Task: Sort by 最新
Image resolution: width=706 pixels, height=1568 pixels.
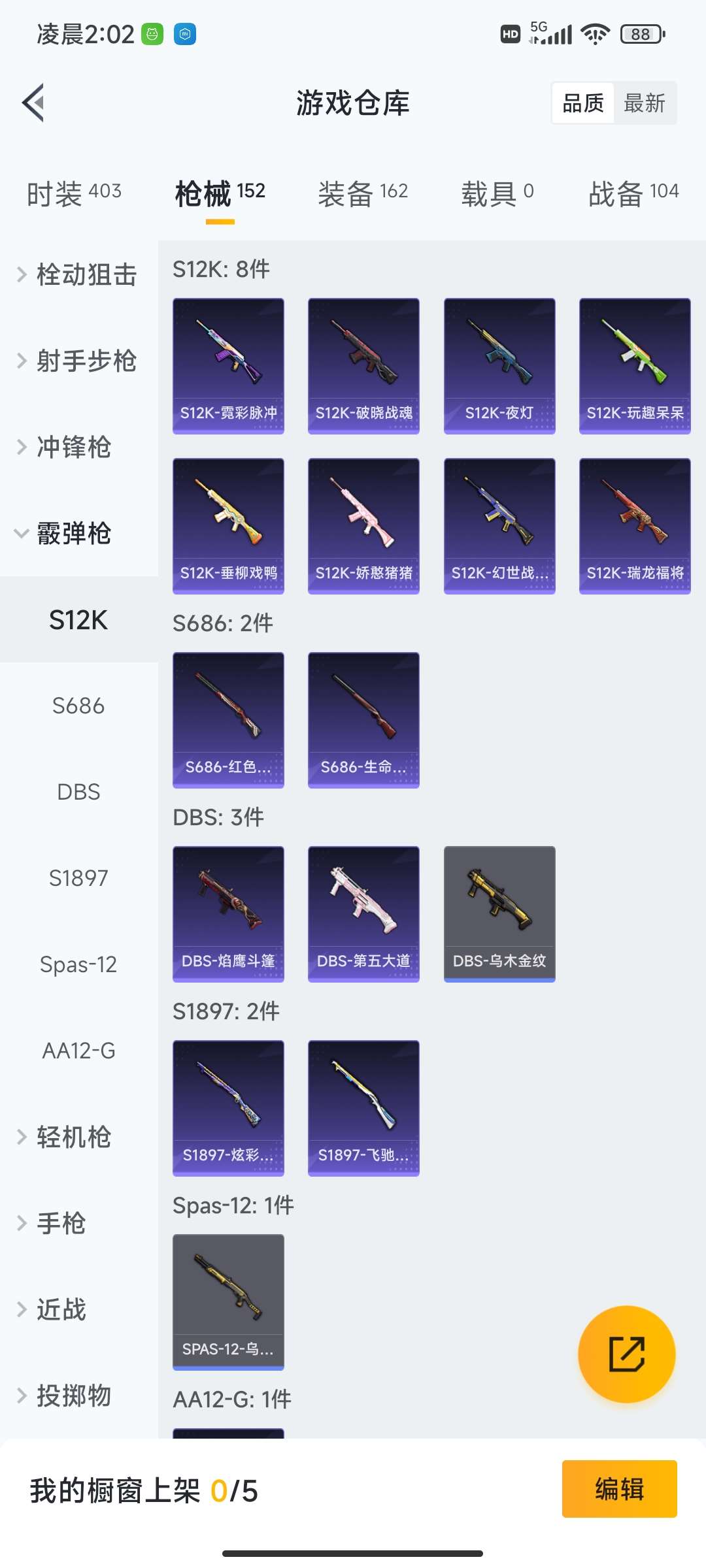Action: coord(644,103)
